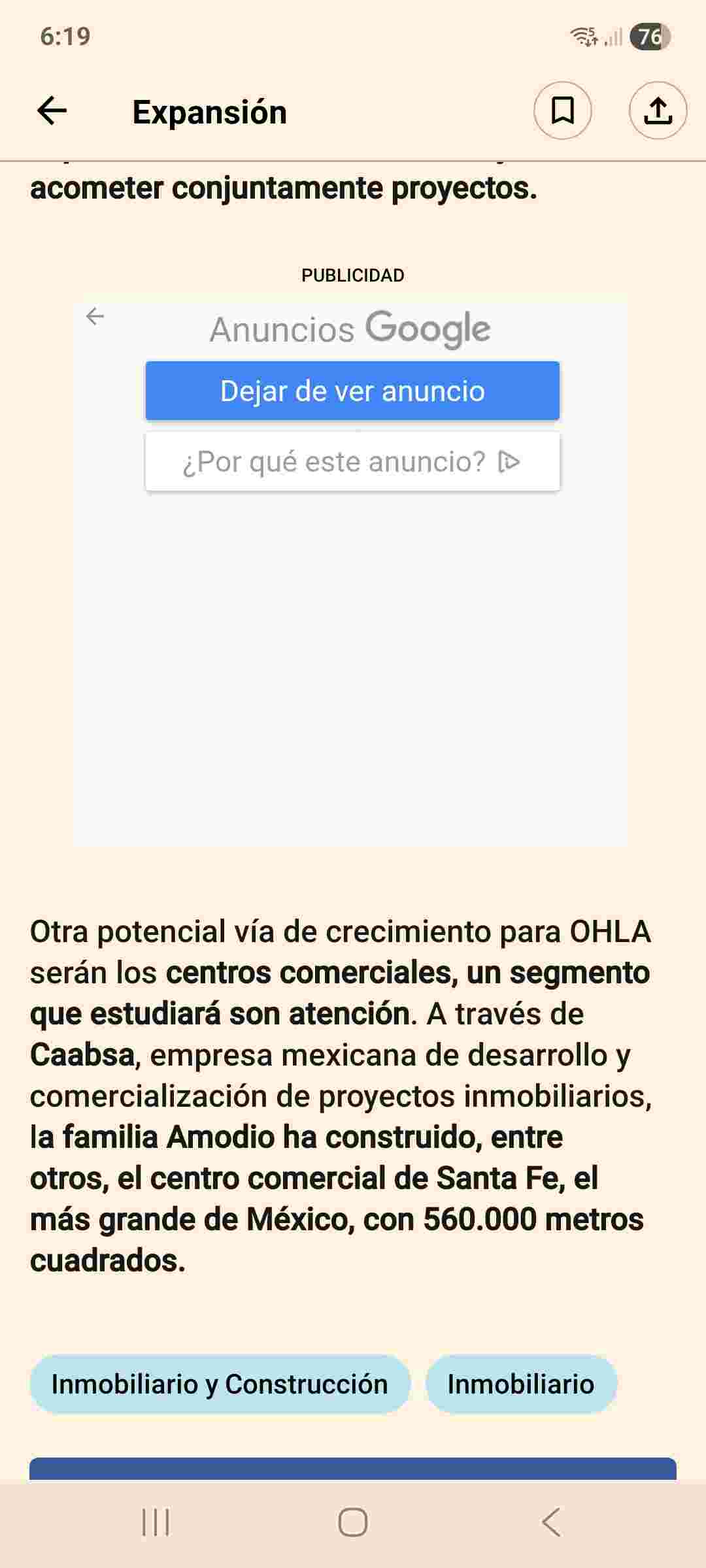Tap the back arrow in the Google ad
The image size is (706, 1568).
(95, 317)
